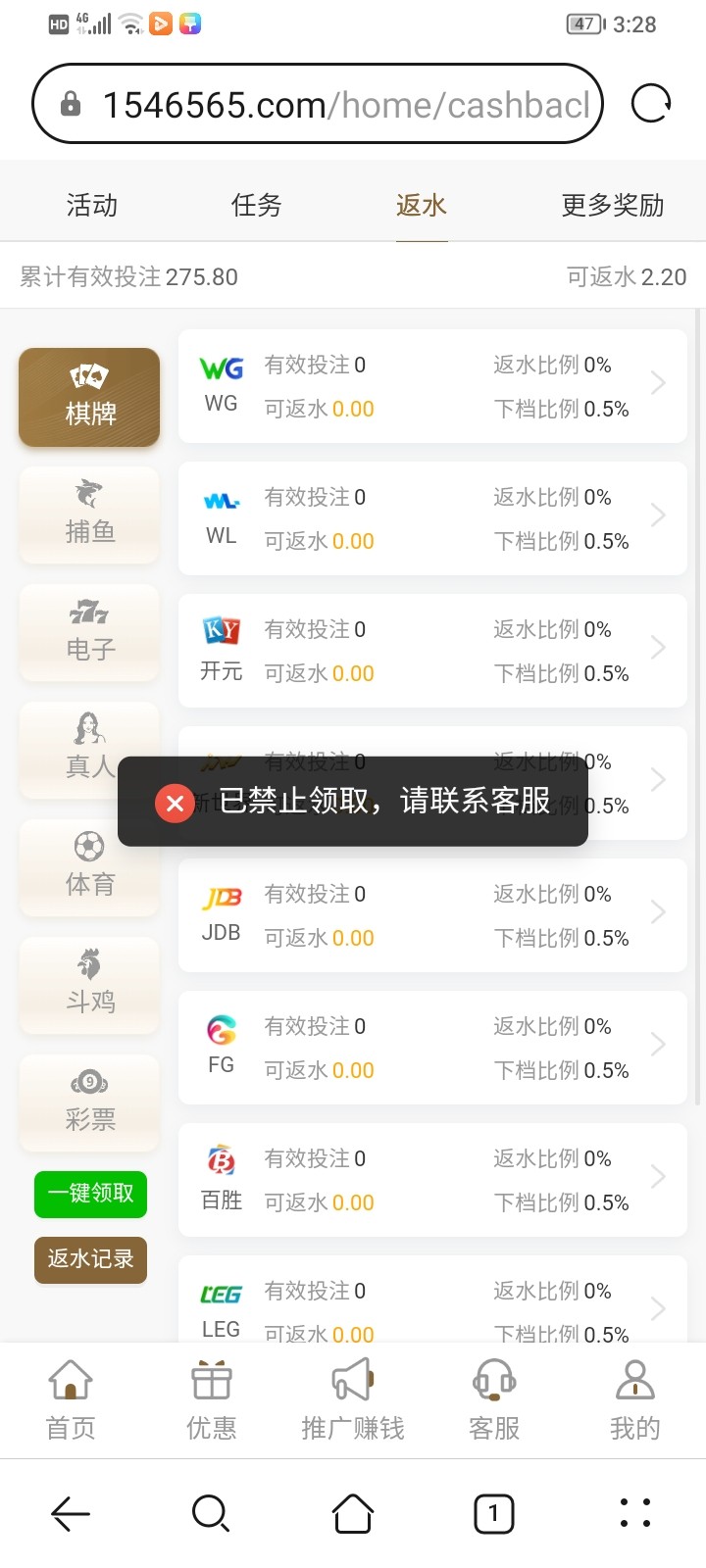View the 返水记录 history
The height and width of the screenshot is (1568, 706).
pyautogui.click(x=90, y=1259)
